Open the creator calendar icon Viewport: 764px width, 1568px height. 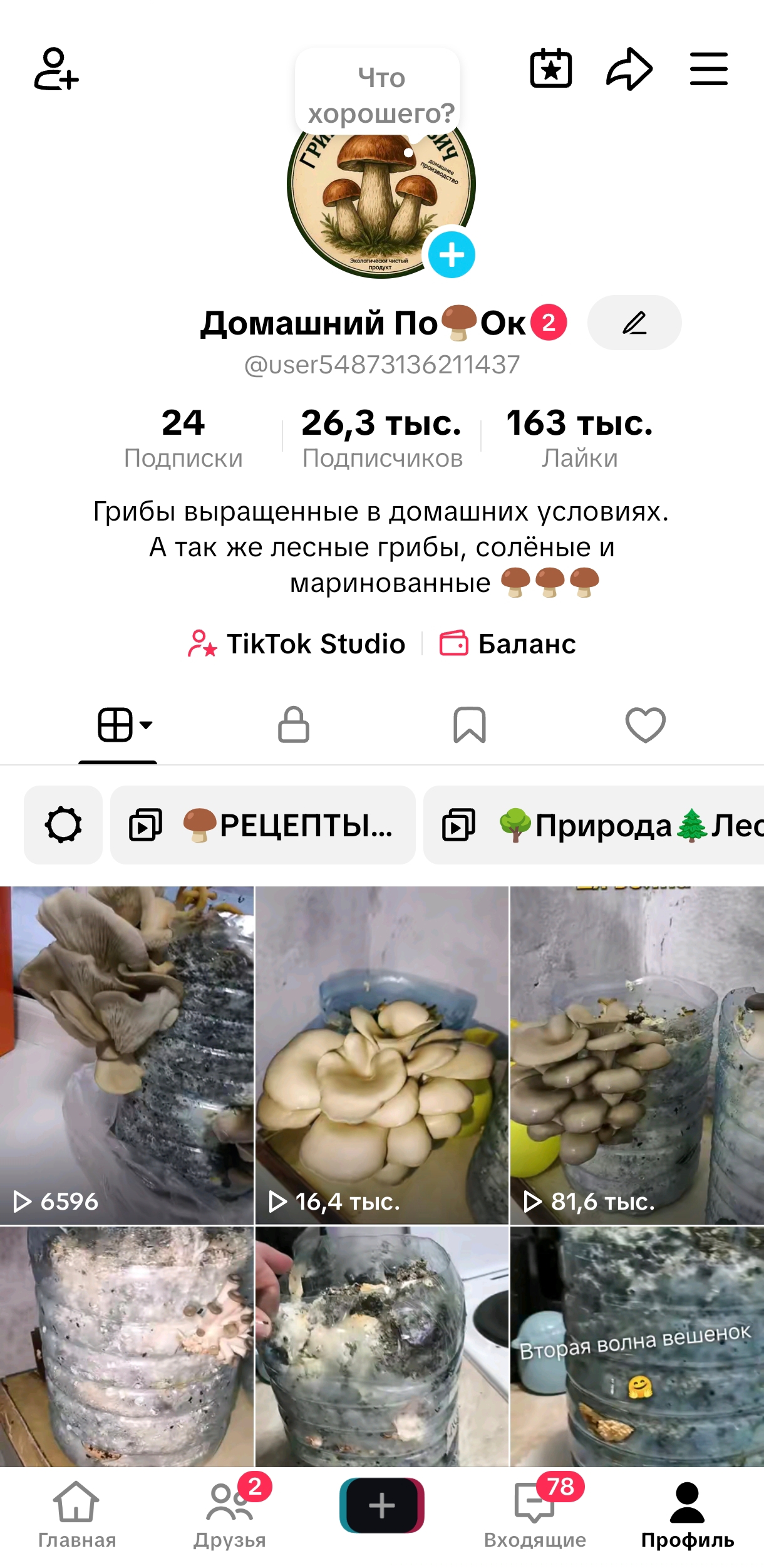point(550,69)
